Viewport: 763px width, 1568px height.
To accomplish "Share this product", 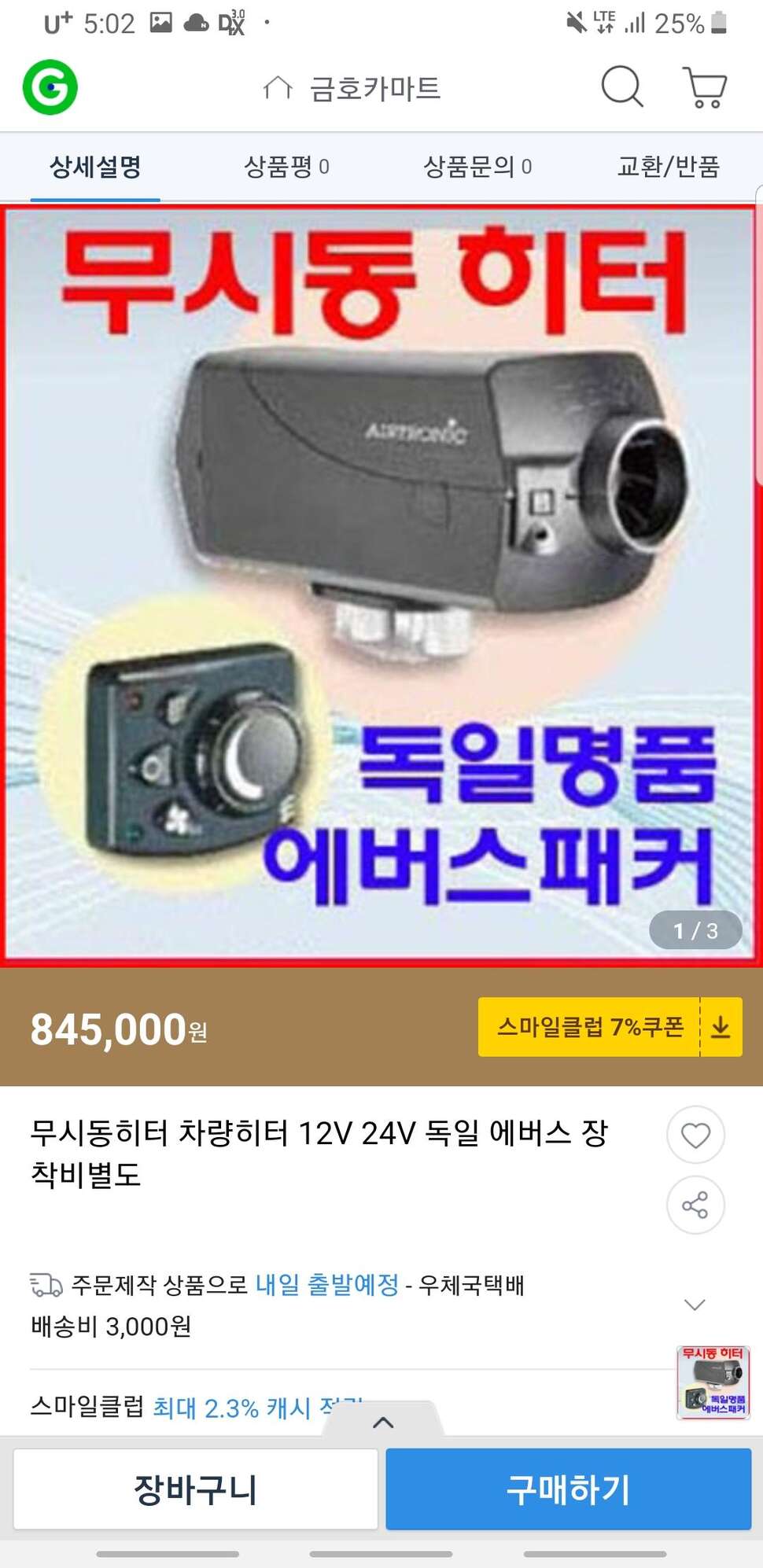I will point(695,1205).
